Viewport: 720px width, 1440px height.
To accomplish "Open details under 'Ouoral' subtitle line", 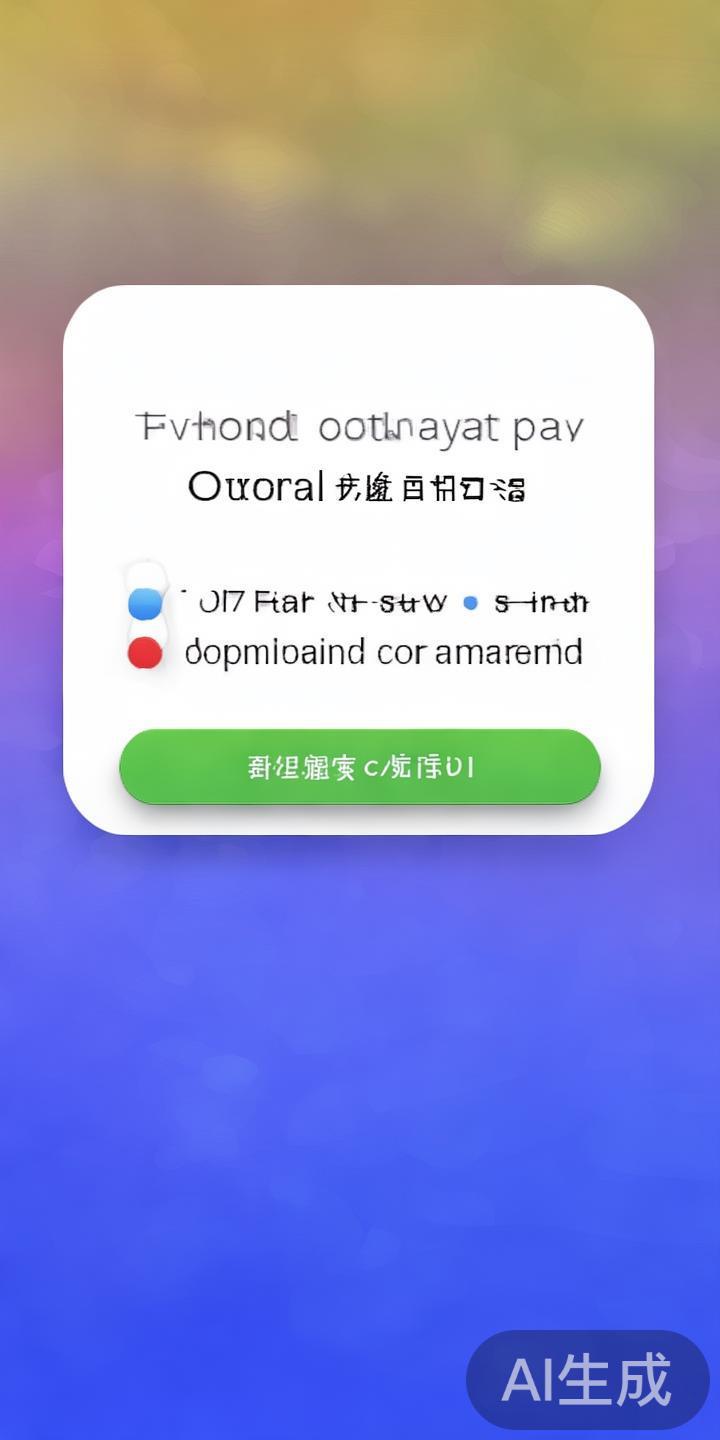I will click(360, 487).
